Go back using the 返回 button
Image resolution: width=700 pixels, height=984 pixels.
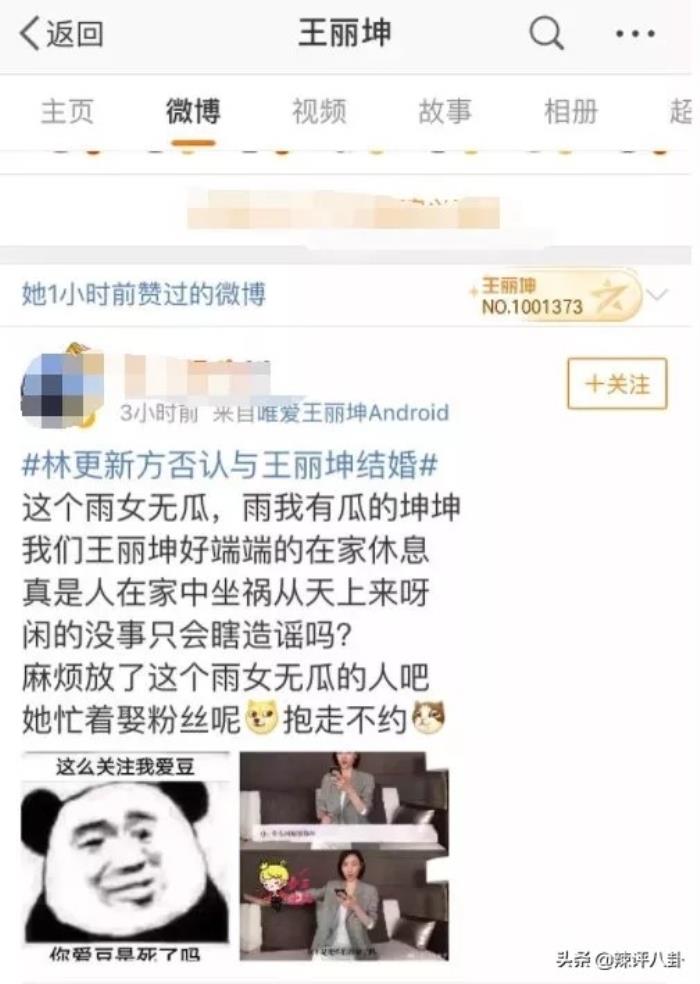click(x=62, y=34)
